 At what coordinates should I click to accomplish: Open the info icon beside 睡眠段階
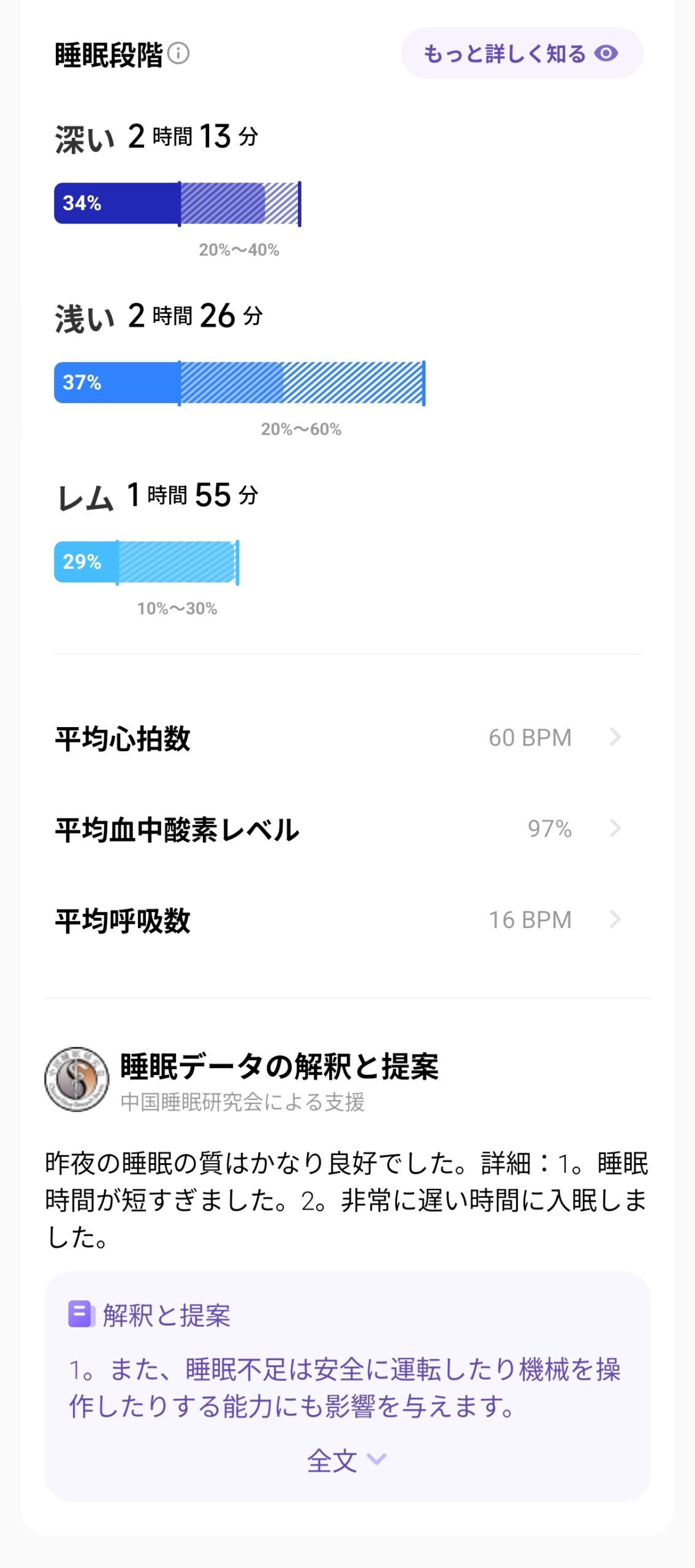tap(178, 53)
